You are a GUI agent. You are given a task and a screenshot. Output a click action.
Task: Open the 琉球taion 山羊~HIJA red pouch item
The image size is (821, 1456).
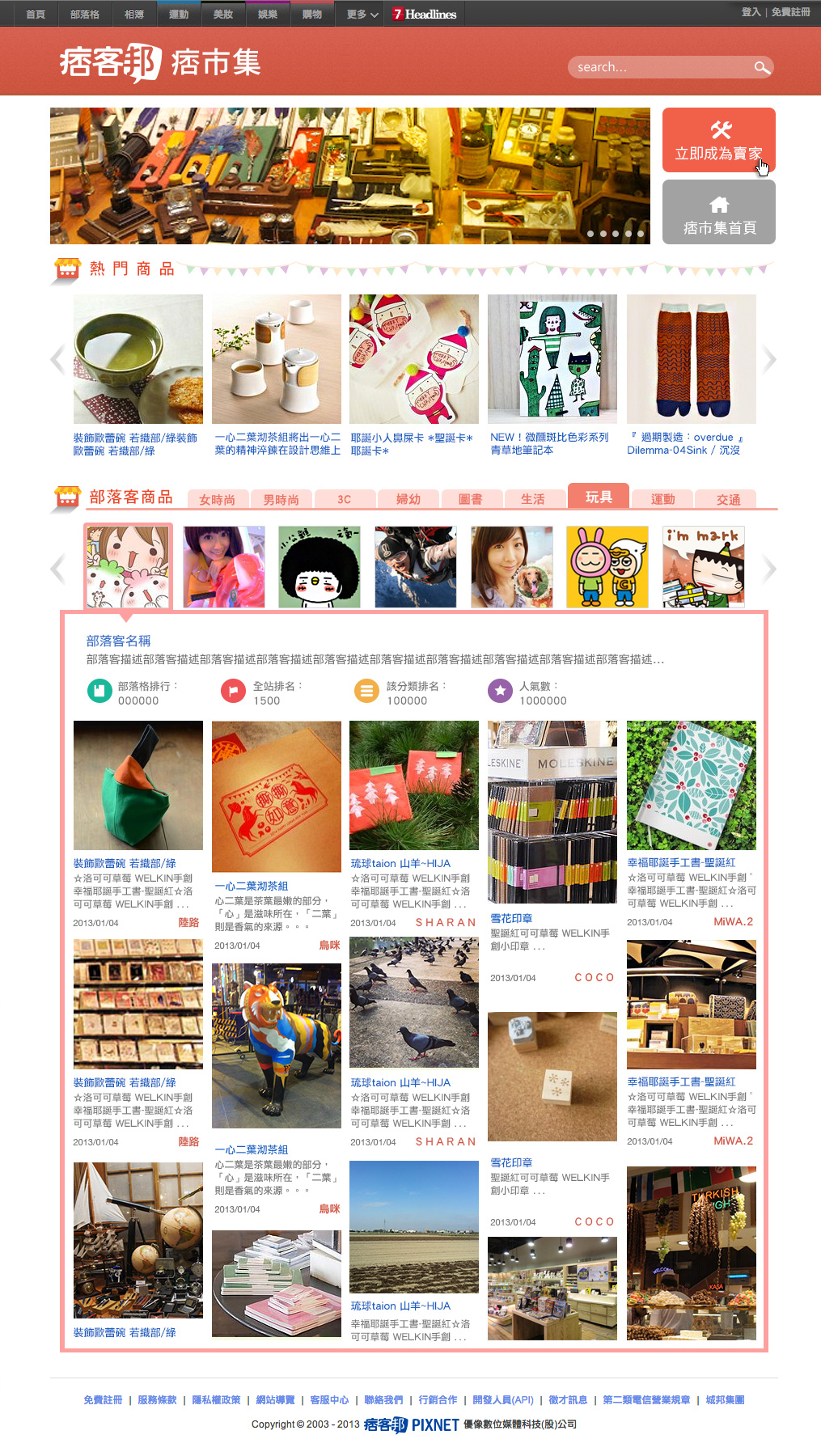[x=413, y=825]
